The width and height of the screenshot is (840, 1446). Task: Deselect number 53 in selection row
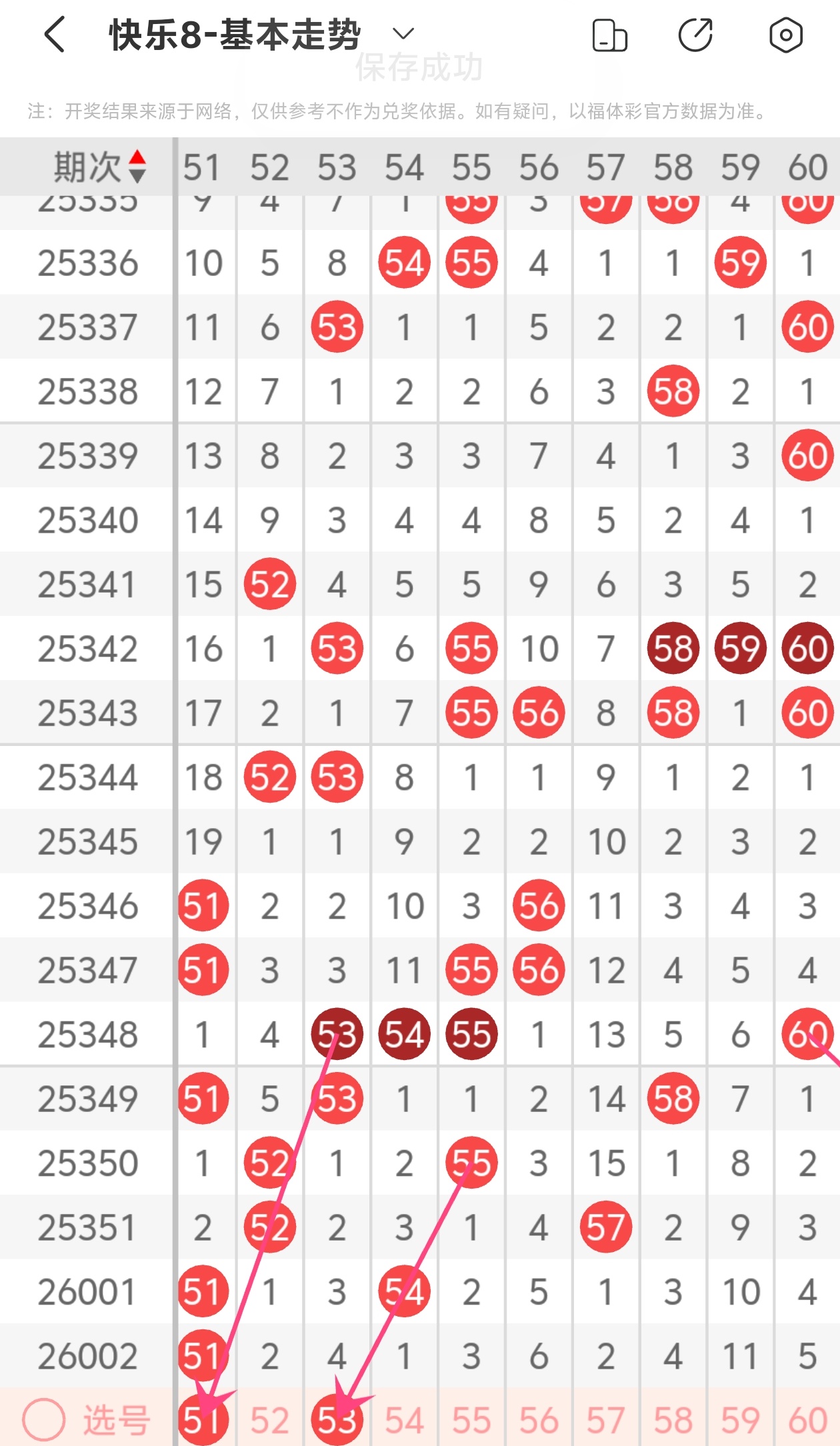point(337,1419)
